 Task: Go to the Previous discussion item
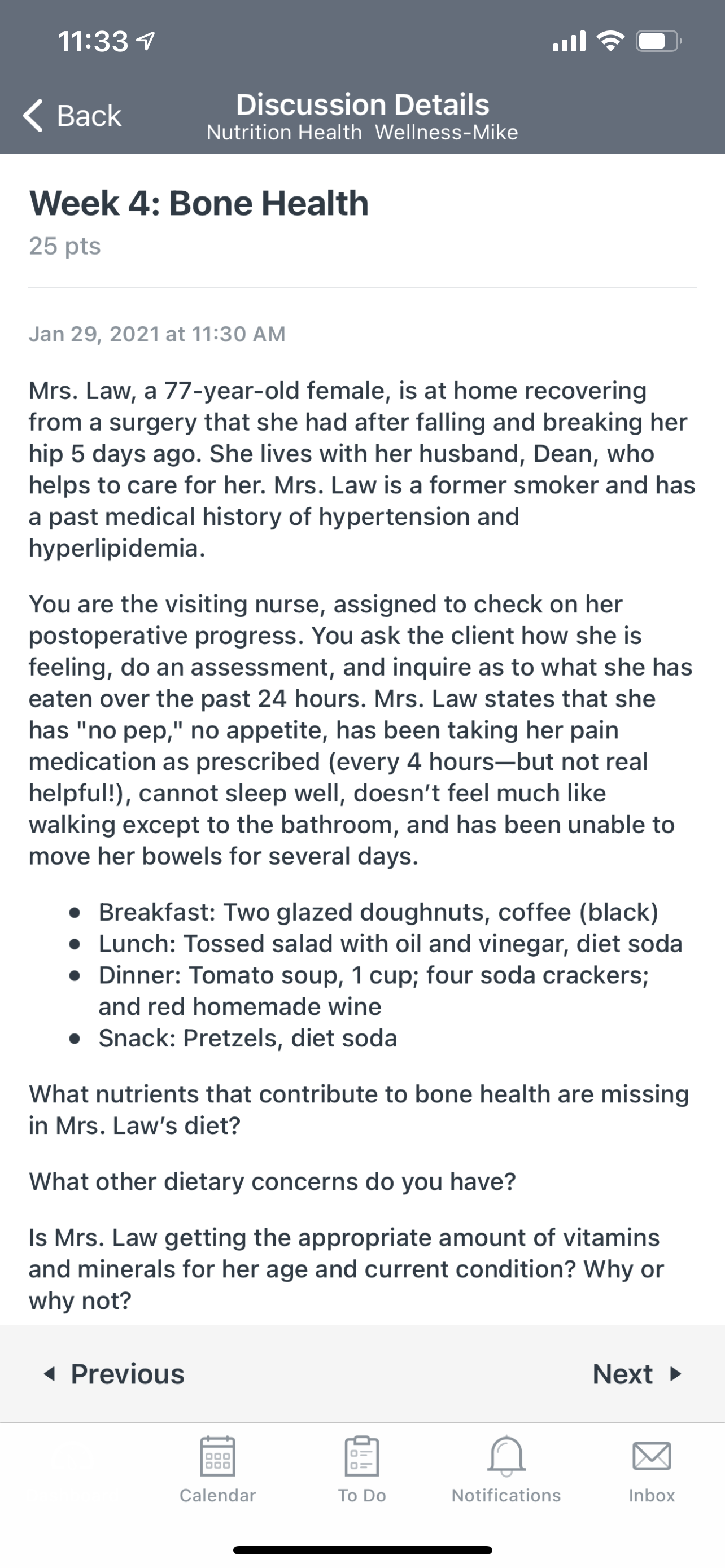115,1374
